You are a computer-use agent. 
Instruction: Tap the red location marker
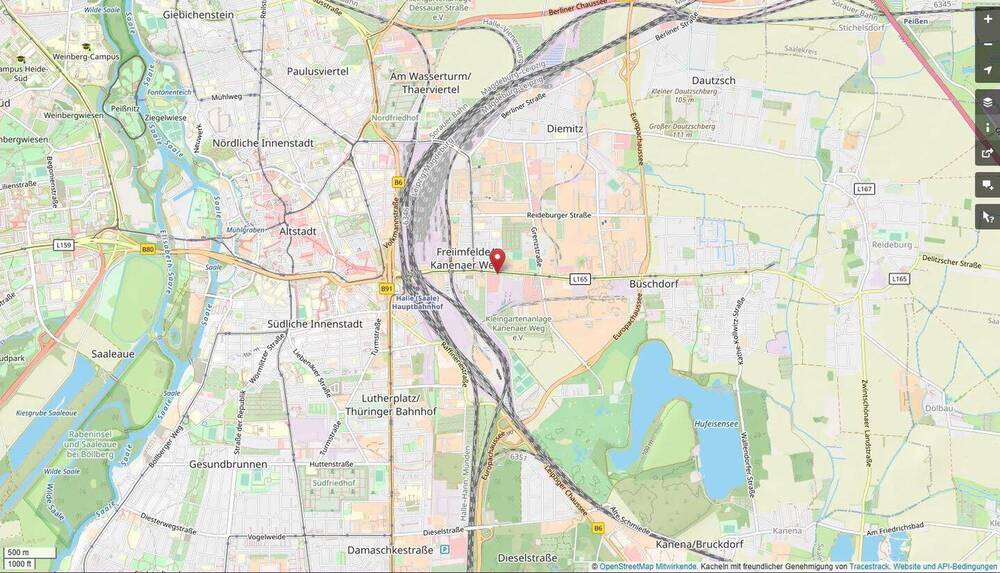coord(497,259)
